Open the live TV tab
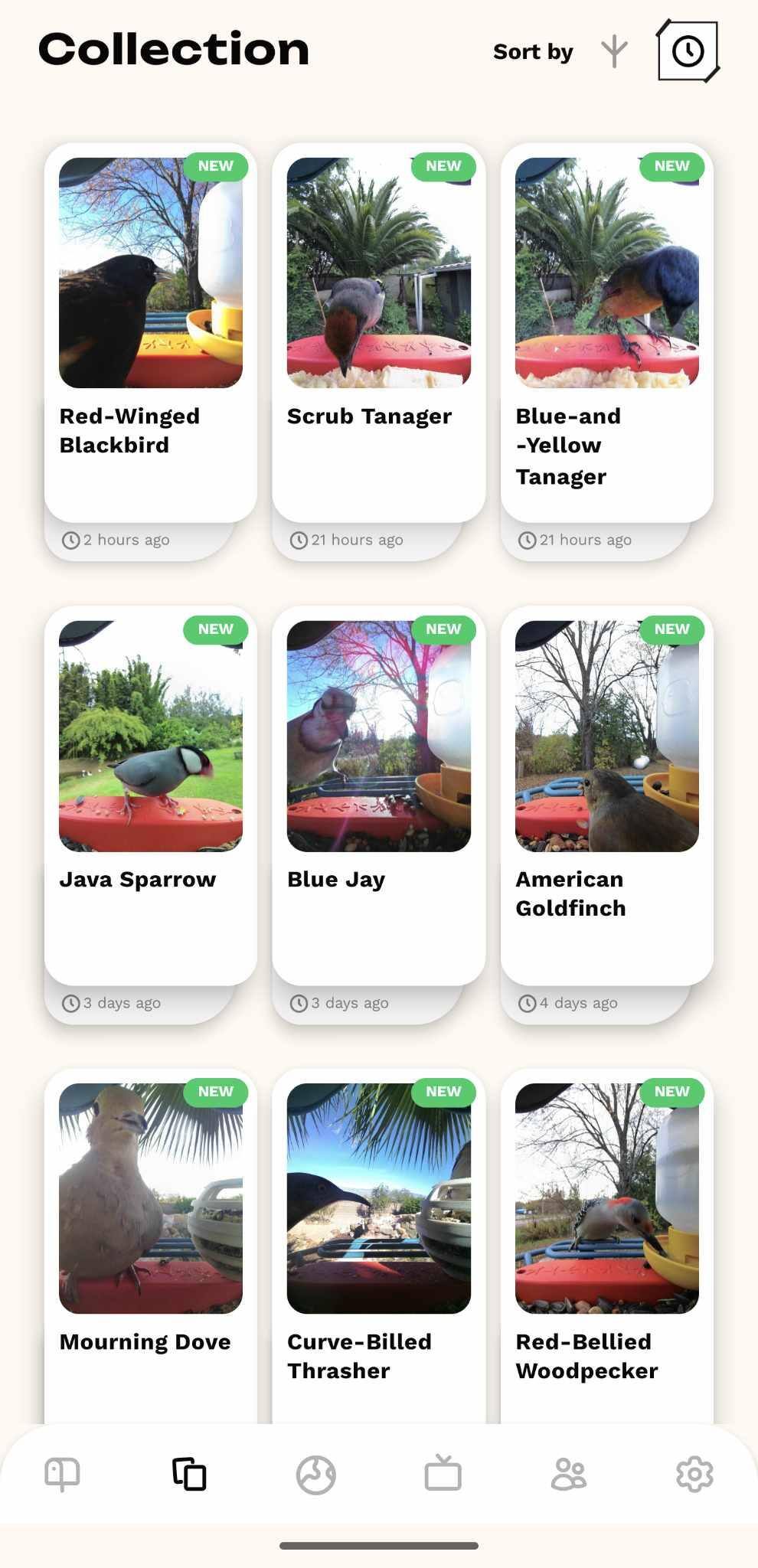The width and height of the screenshot is (758, 1568). pyautogui.click(x=443, y=1474)
